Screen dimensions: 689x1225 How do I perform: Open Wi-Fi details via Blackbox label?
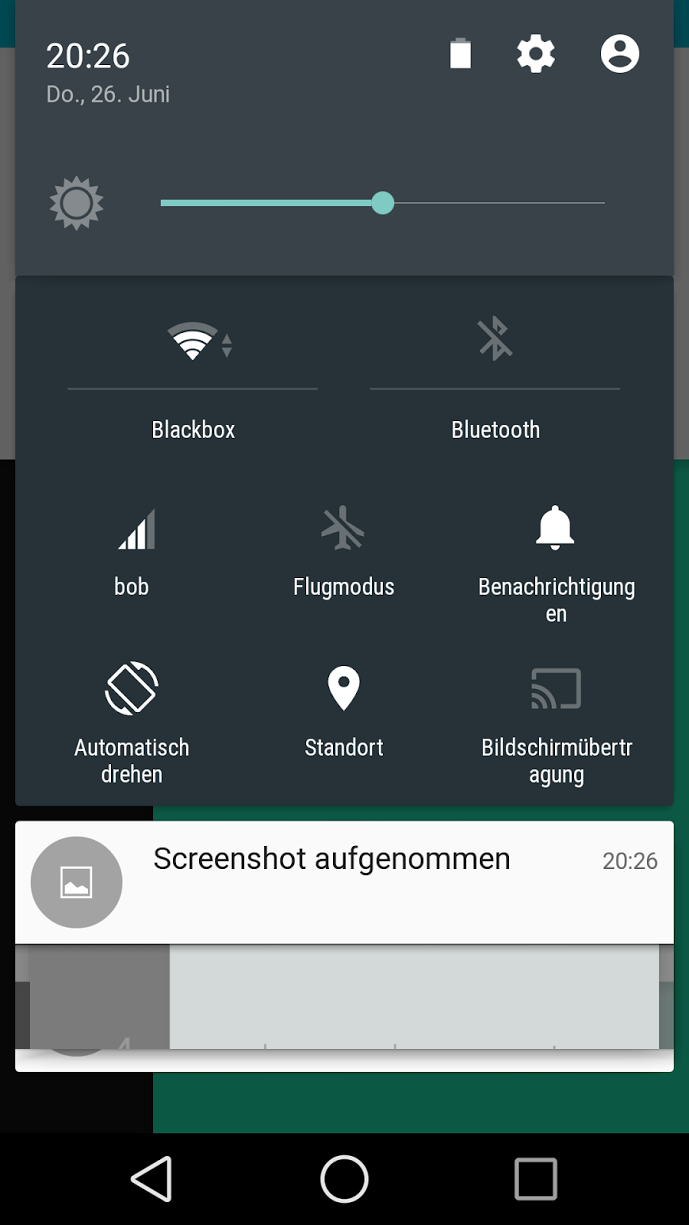click(x=193, y=430)
